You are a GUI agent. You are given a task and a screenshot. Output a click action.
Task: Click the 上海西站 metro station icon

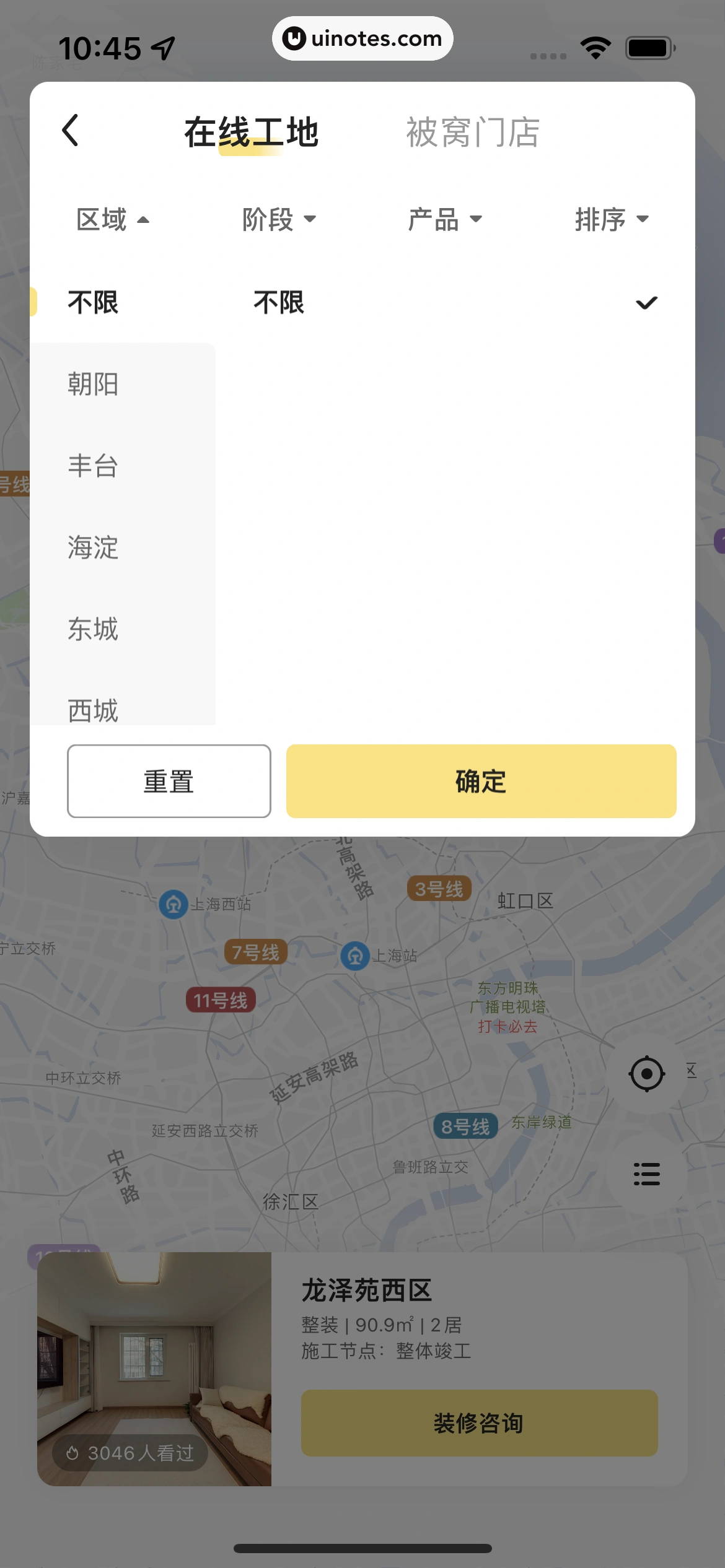point(174,904)
